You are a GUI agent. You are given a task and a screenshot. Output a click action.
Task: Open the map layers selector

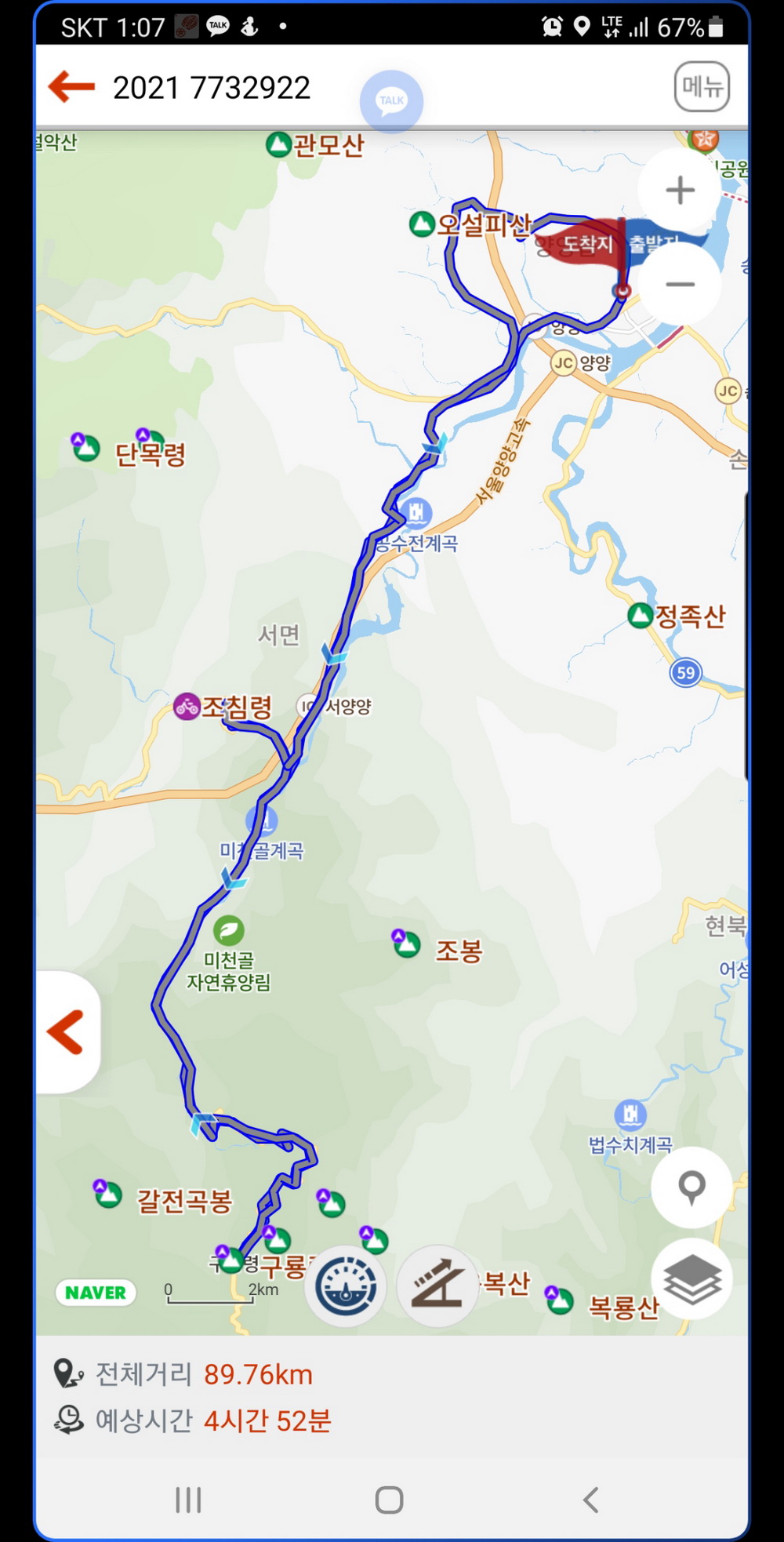[x=691, y=1278]
